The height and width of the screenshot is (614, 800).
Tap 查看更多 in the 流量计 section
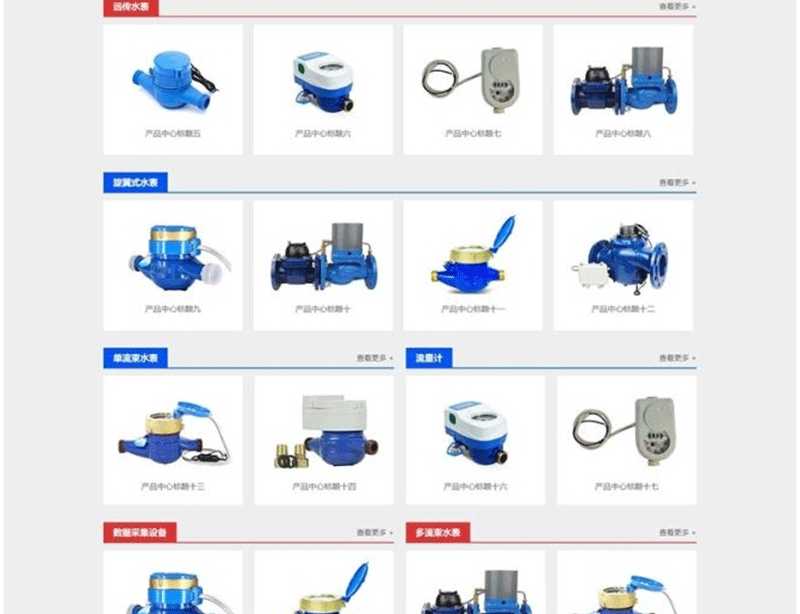coord(675,358)
